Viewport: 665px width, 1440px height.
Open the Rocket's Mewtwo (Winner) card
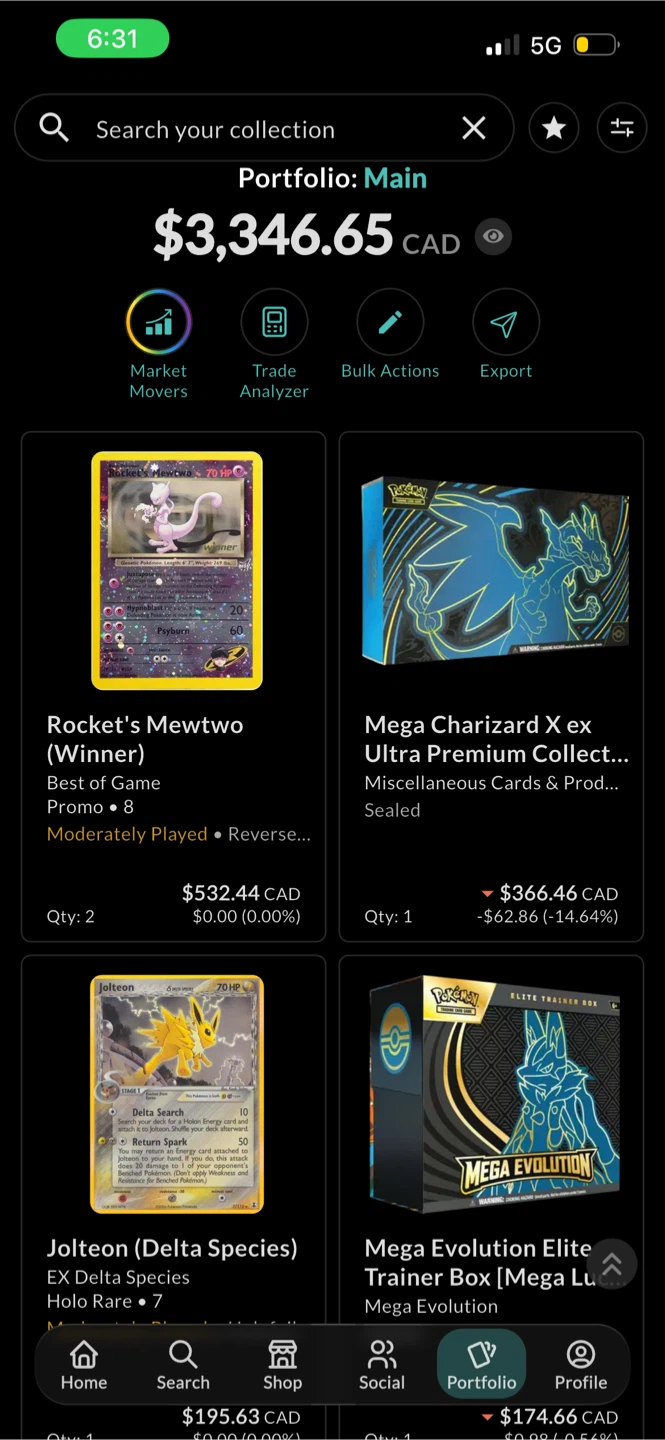pos(174,687)
